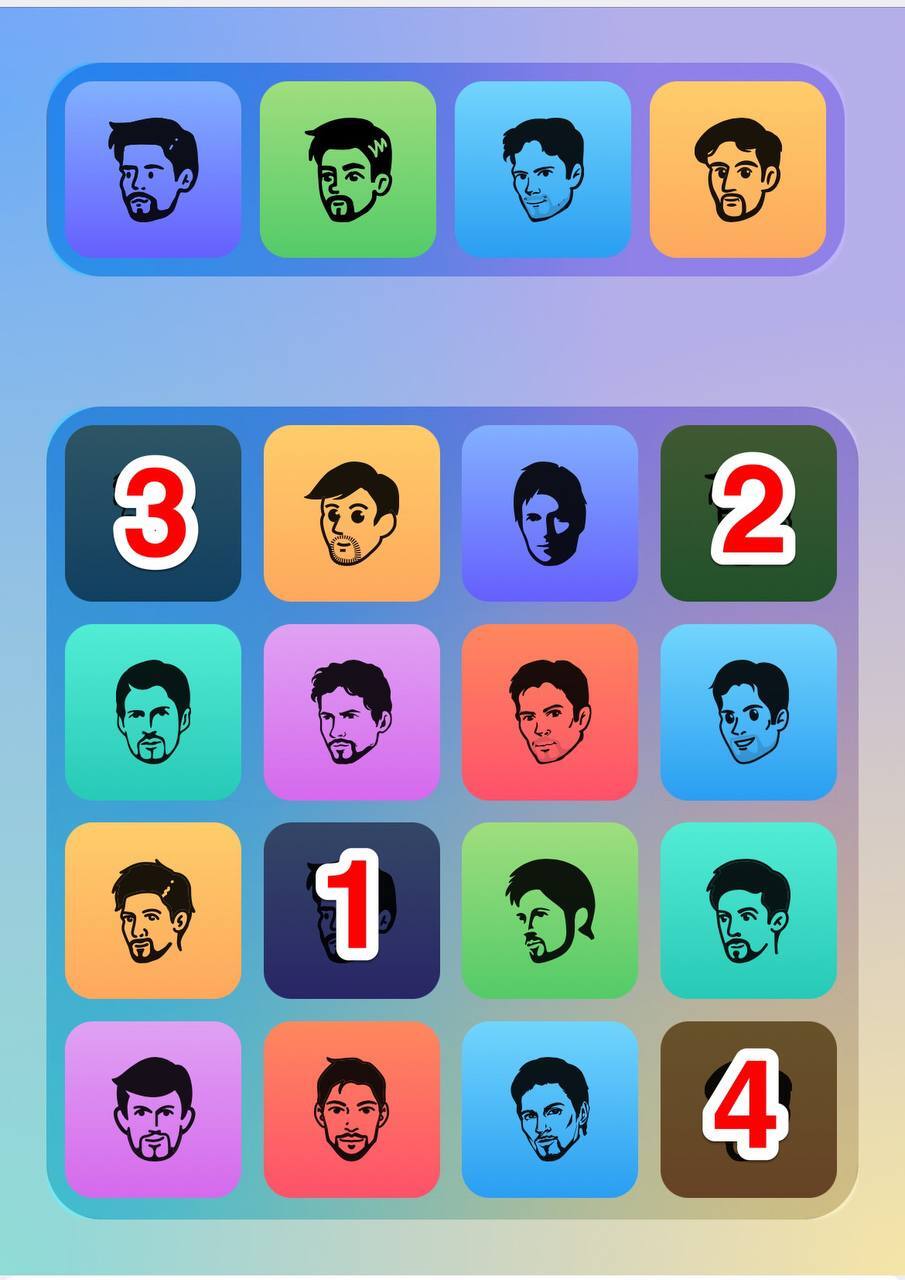Image resolution: width=905 pixels, height=1280 pixels.
Task: Pick the periwinkle tile with half-shadowed face
Action: click(549, 513)
